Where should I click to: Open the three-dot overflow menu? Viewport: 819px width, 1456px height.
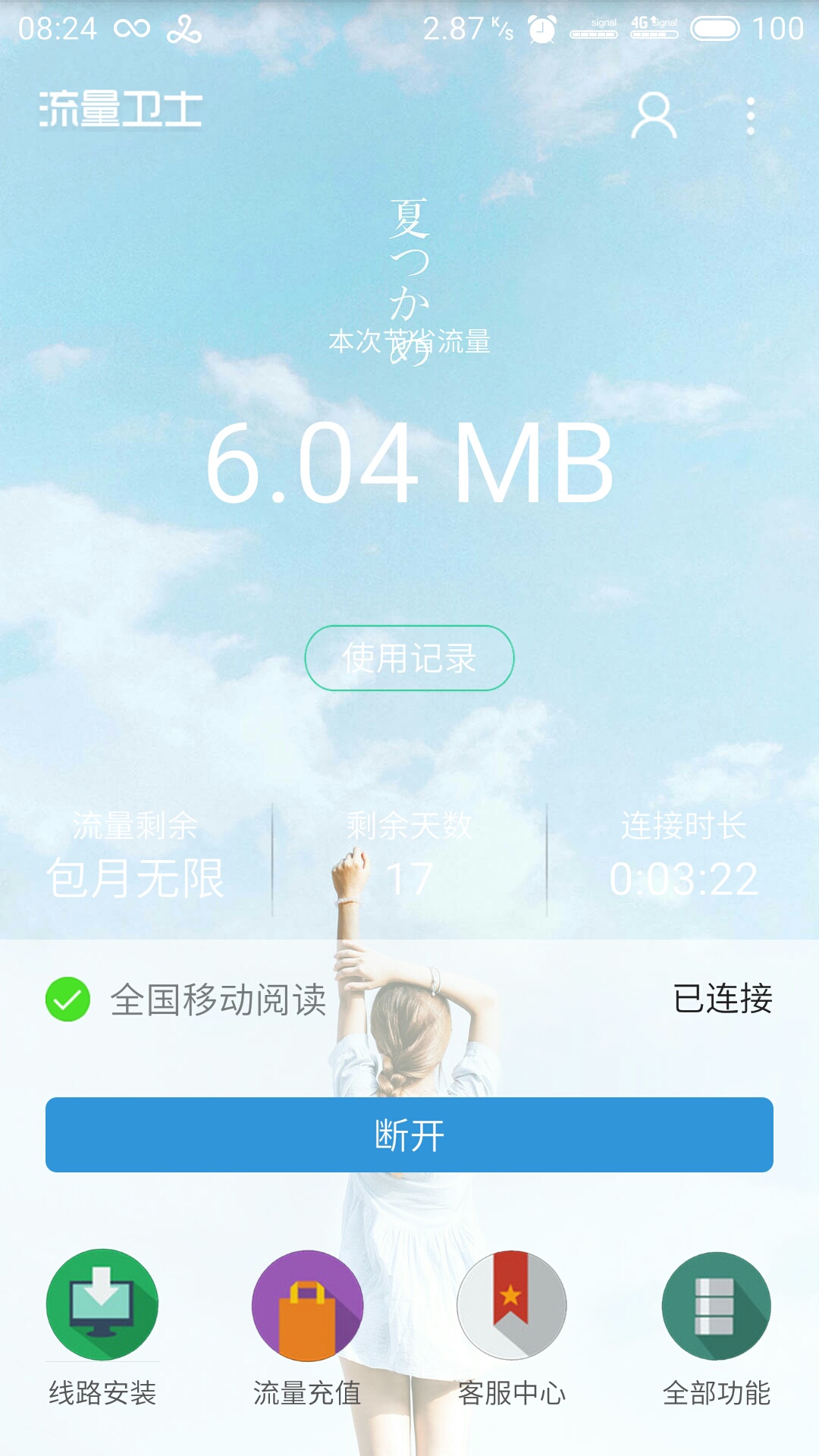point(750,115)
